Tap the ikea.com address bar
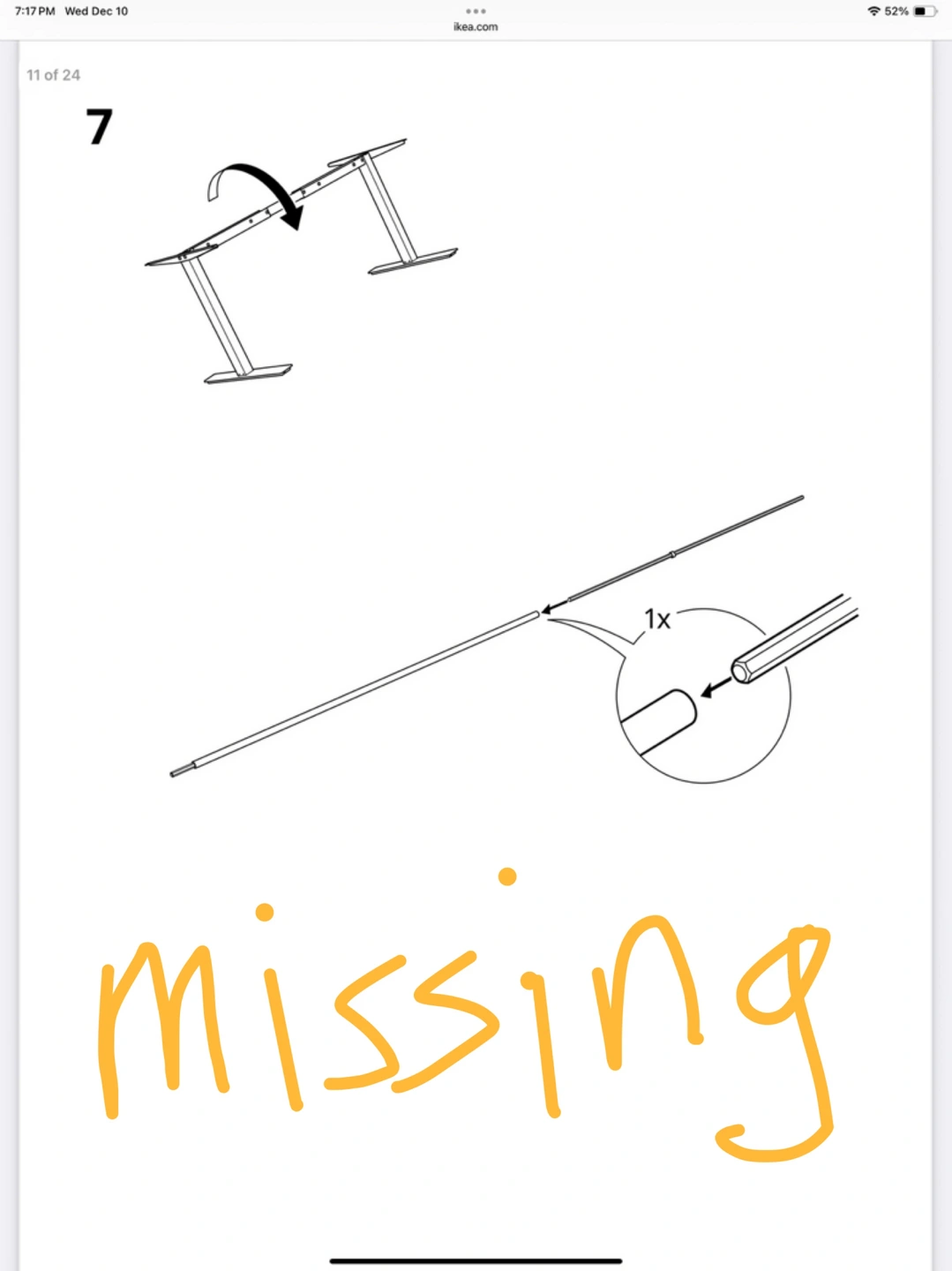The image size is (952, 1271). tap(476, 27)
